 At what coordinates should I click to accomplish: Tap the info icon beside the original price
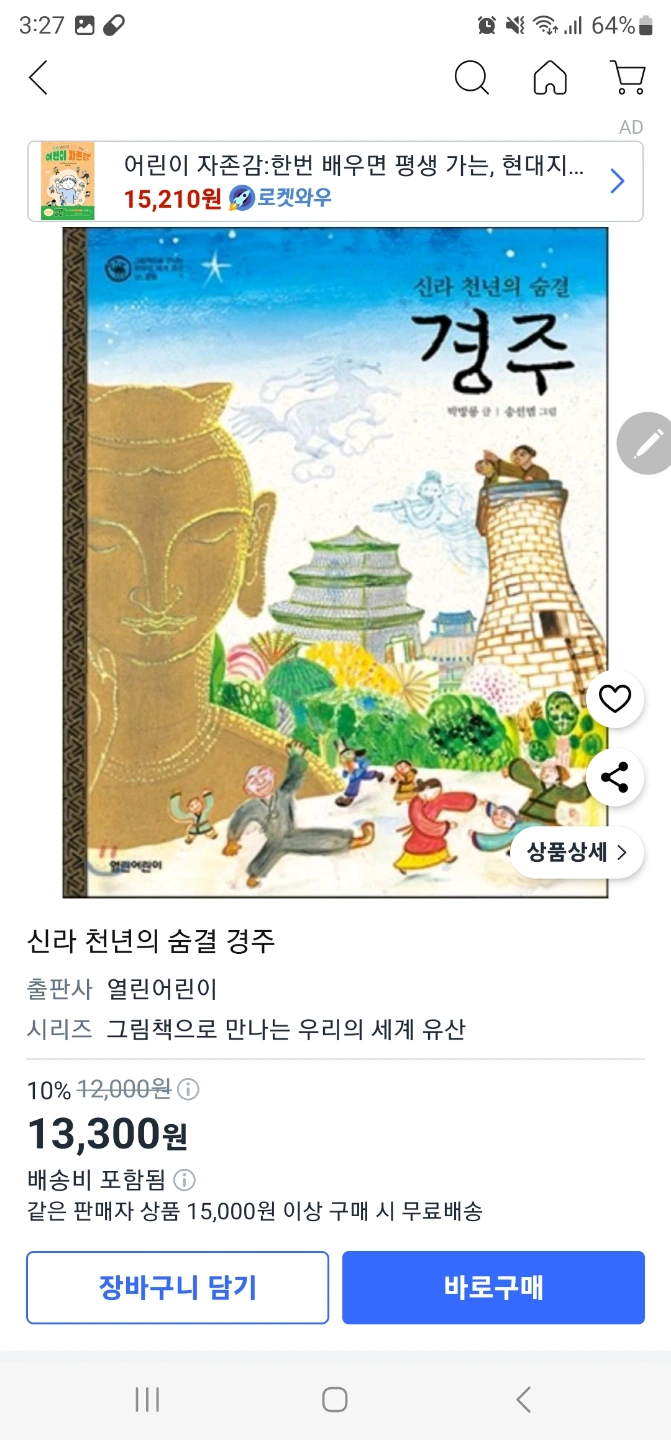tap(188, 1089)
